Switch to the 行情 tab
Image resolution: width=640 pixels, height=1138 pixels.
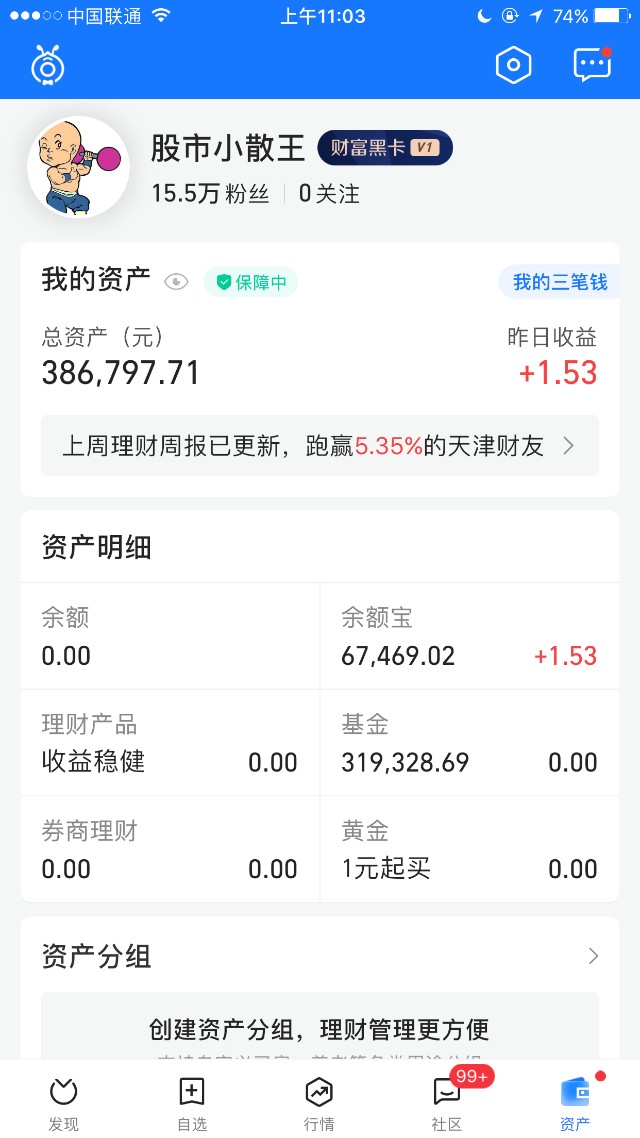(x=319, y=1102)
